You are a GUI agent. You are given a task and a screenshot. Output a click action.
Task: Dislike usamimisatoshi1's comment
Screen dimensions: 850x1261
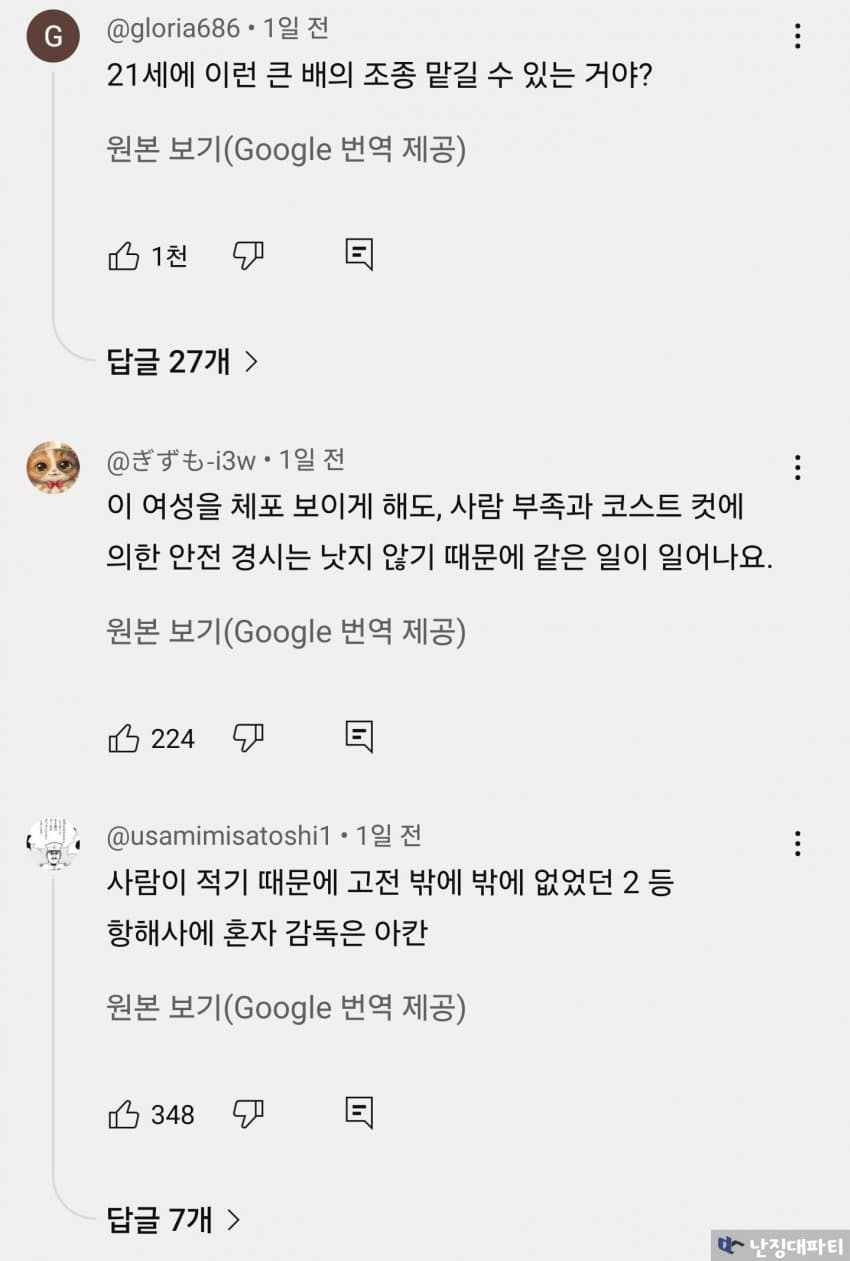tap(248, 1114)
